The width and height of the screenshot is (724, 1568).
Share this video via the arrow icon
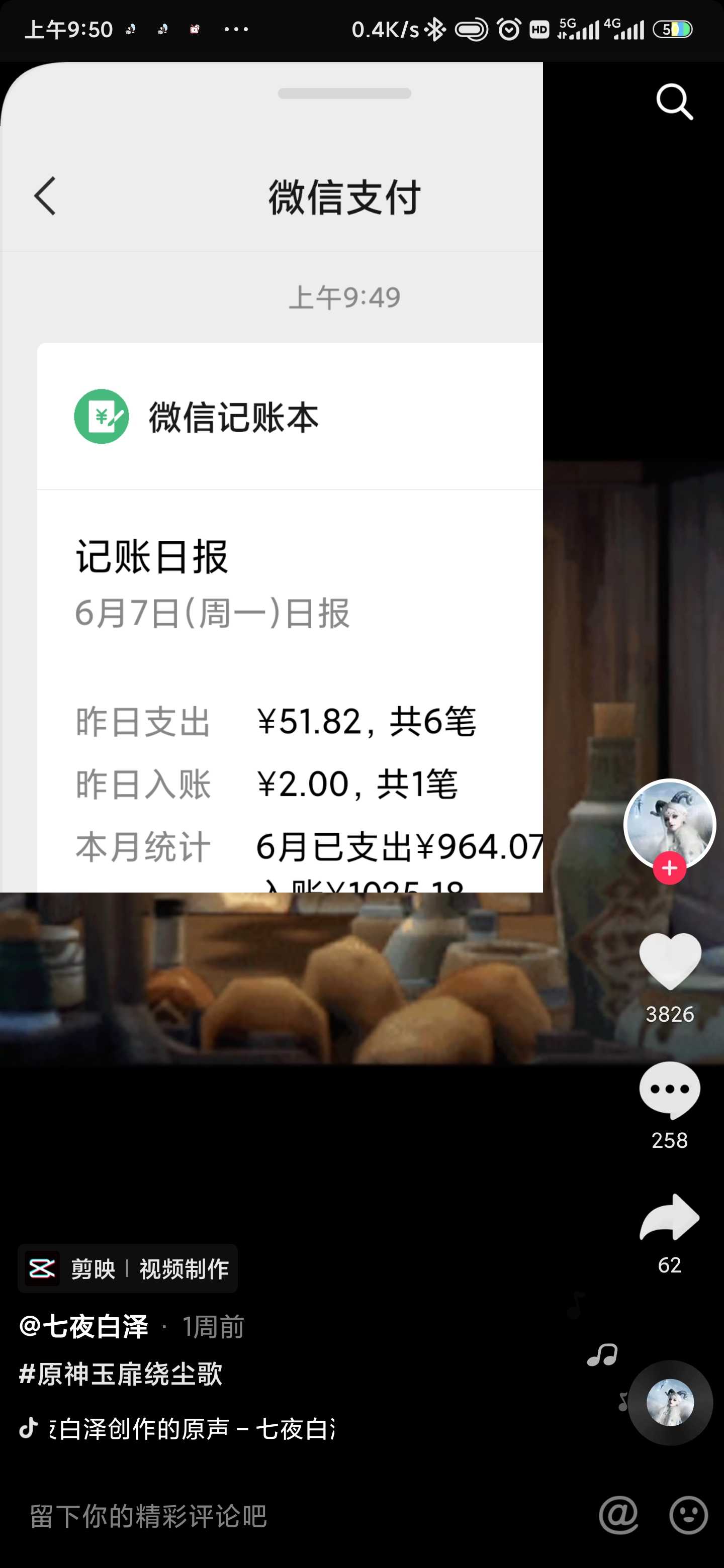(x=670, y=1217)
